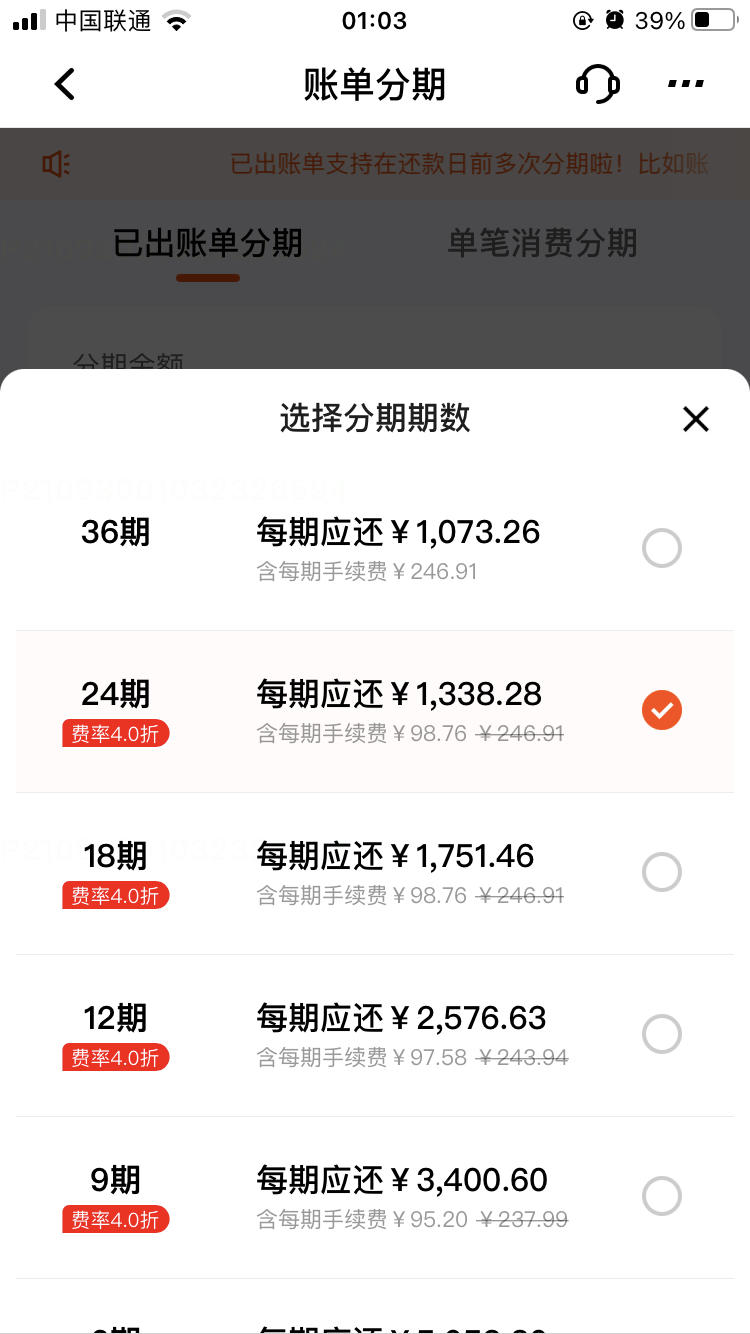Open the three-dot overflow menu

pos(686,85)
